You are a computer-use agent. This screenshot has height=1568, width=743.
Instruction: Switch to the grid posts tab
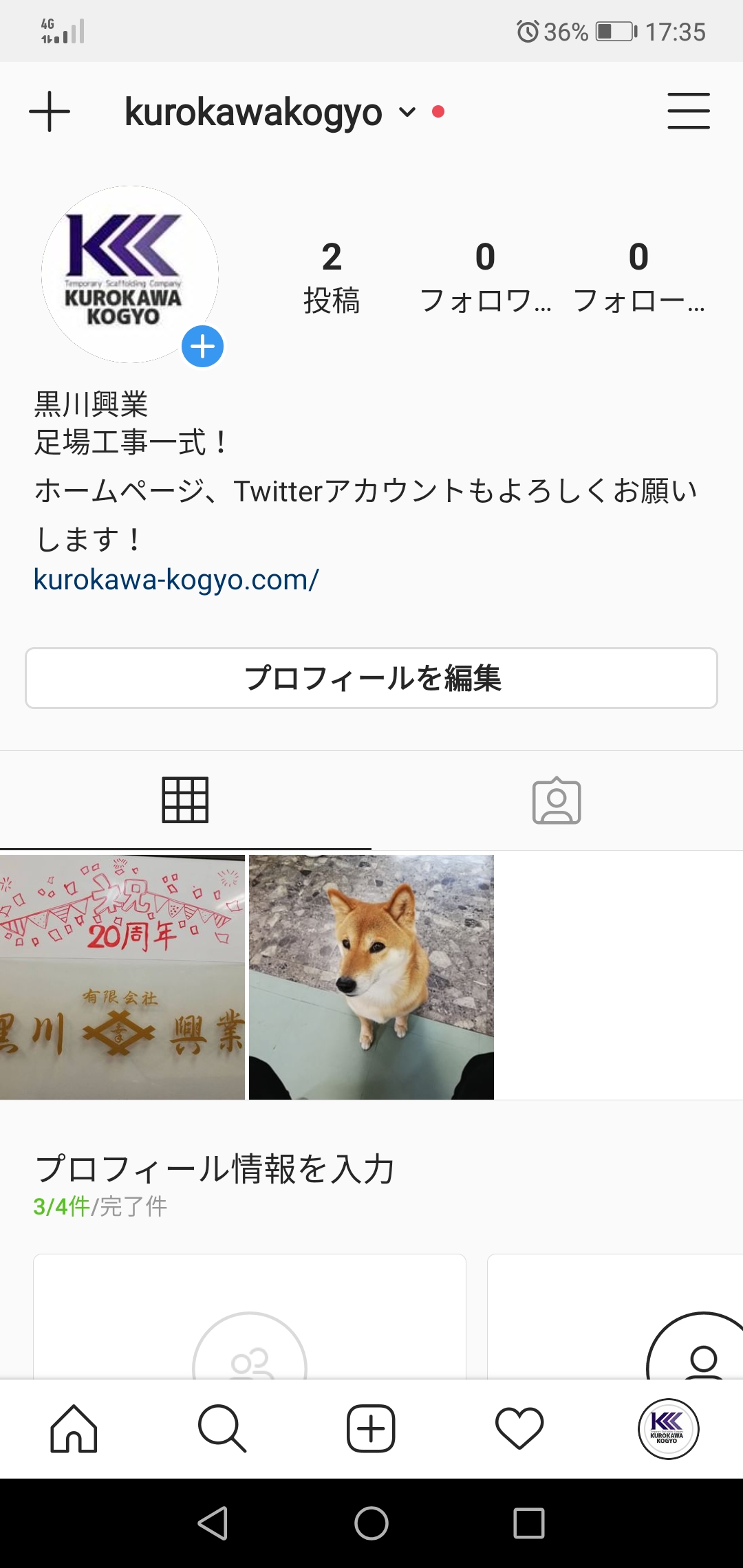(x=185, y=800)
